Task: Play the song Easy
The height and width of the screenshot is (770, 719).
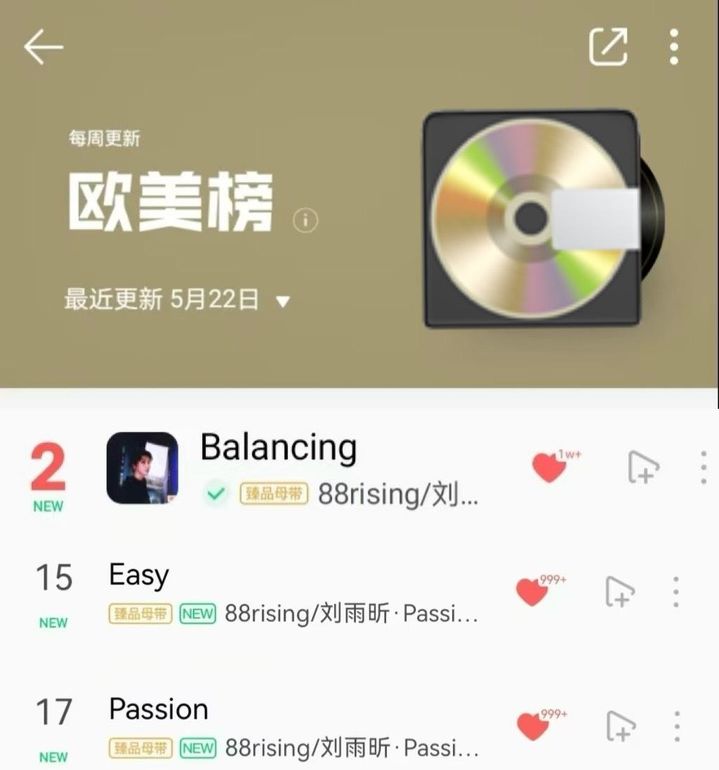Action: 139,575
